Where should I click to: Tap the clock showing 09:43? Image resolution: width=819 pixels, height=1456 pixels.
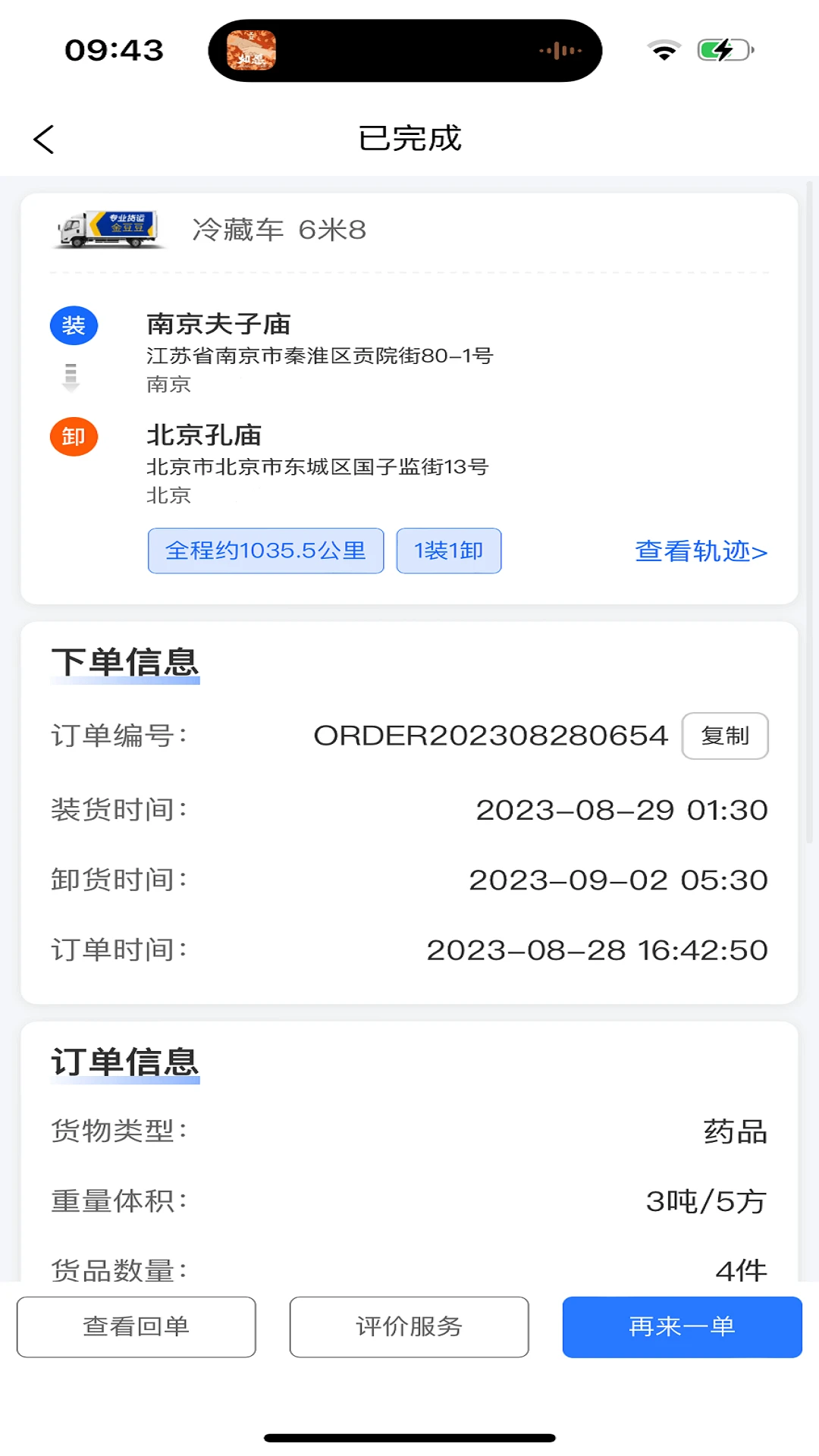tap(112, 51)
